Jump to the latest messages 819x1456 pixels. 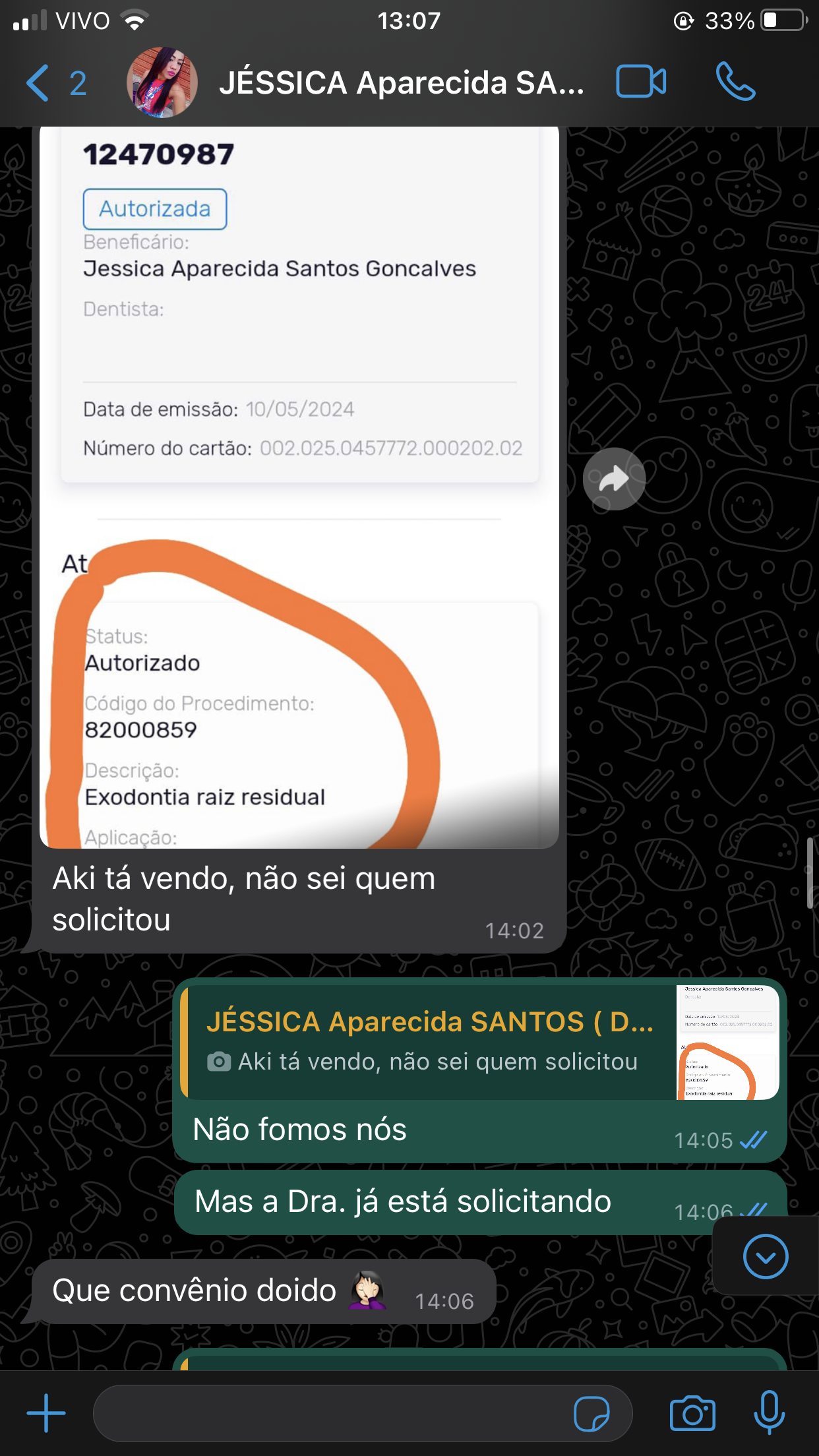click(765, 1256)
